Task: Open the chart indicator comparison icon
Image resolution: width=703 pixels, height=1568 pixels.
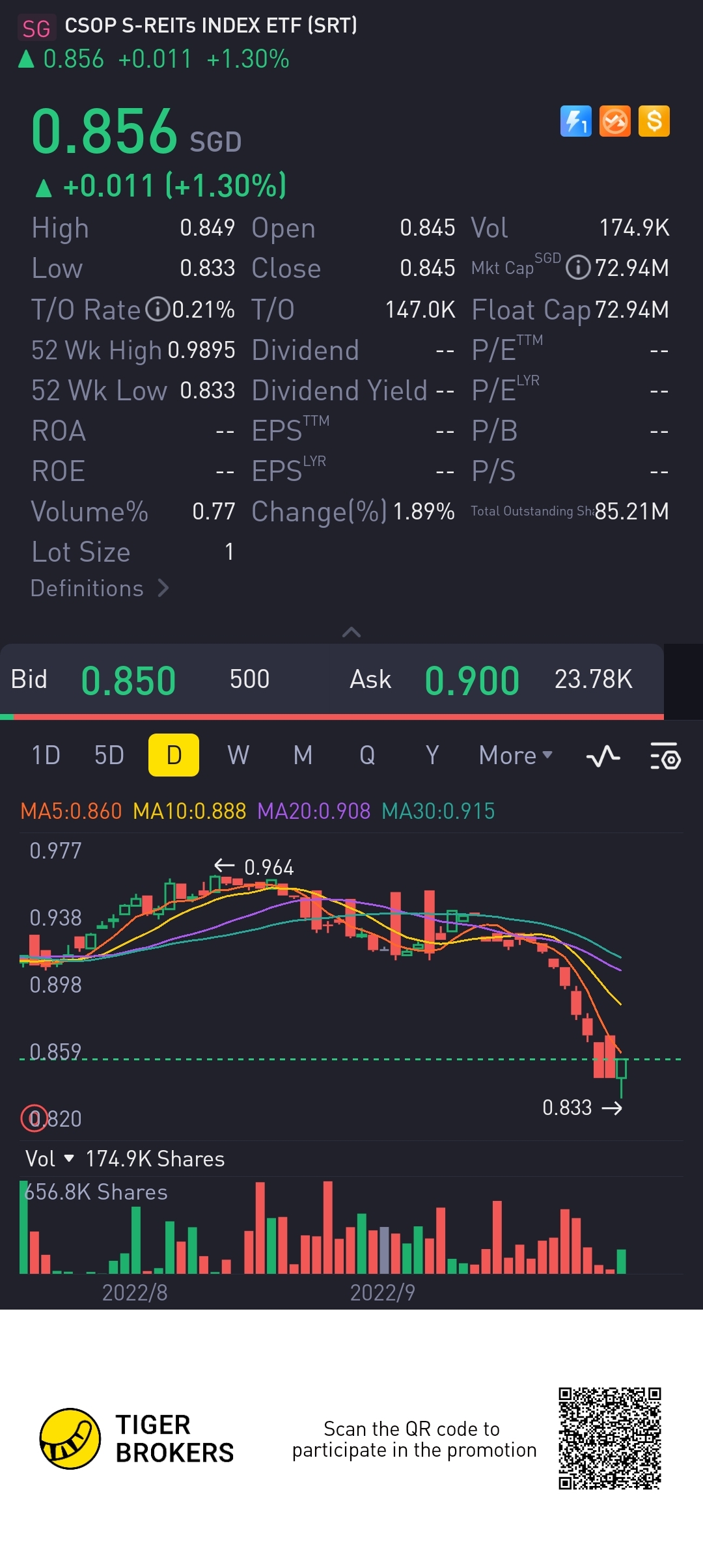Action: click(x=603, y=756)
